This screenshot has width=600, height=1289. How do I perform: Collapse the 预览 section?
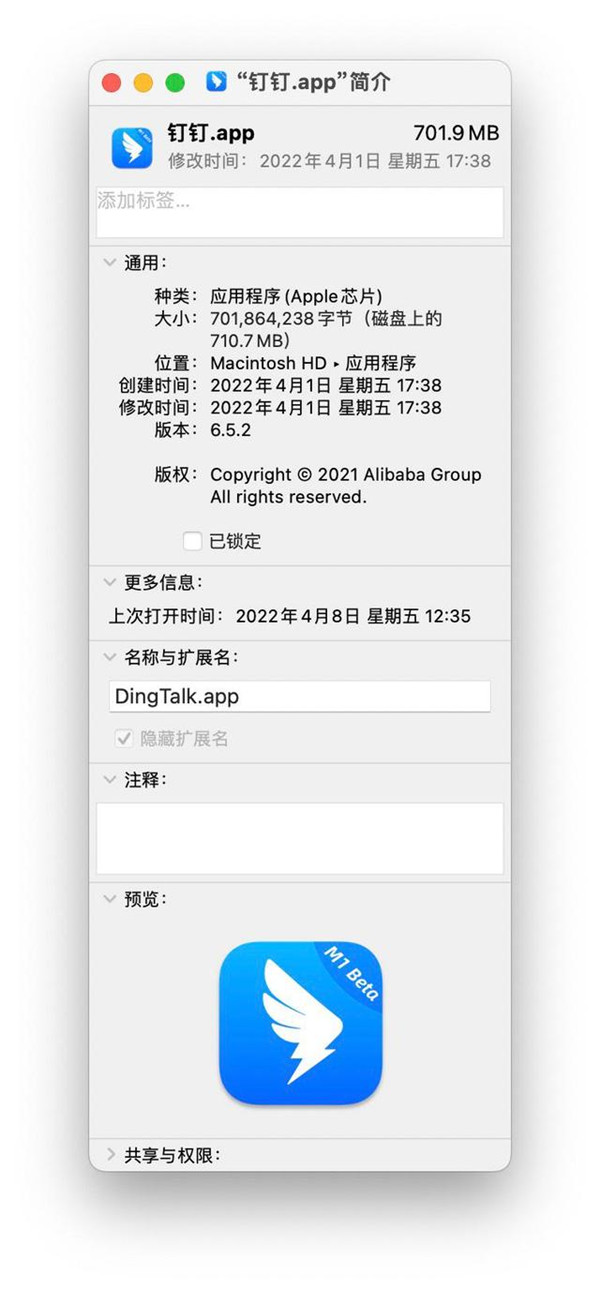pos(109,899)
